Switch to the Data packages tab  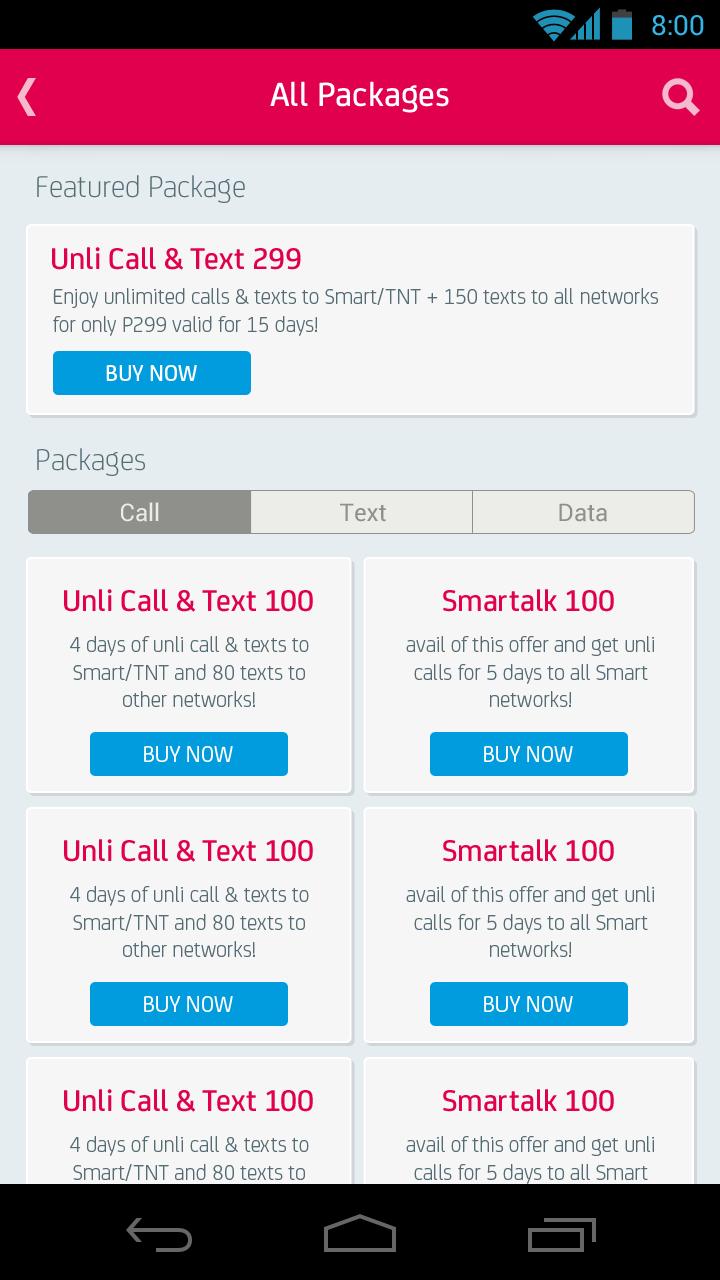click(583, 512)
